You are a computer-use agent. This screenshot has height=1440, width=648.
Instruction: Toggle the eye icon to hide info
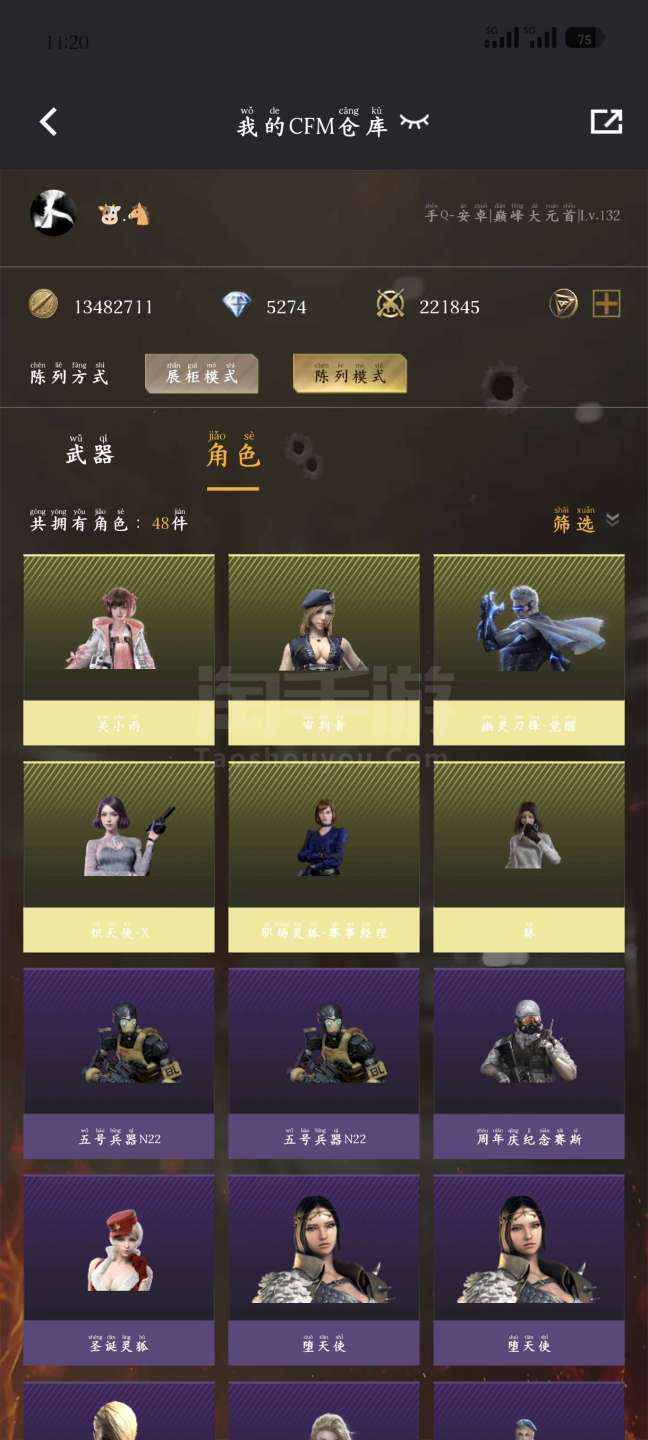point(414,121)
